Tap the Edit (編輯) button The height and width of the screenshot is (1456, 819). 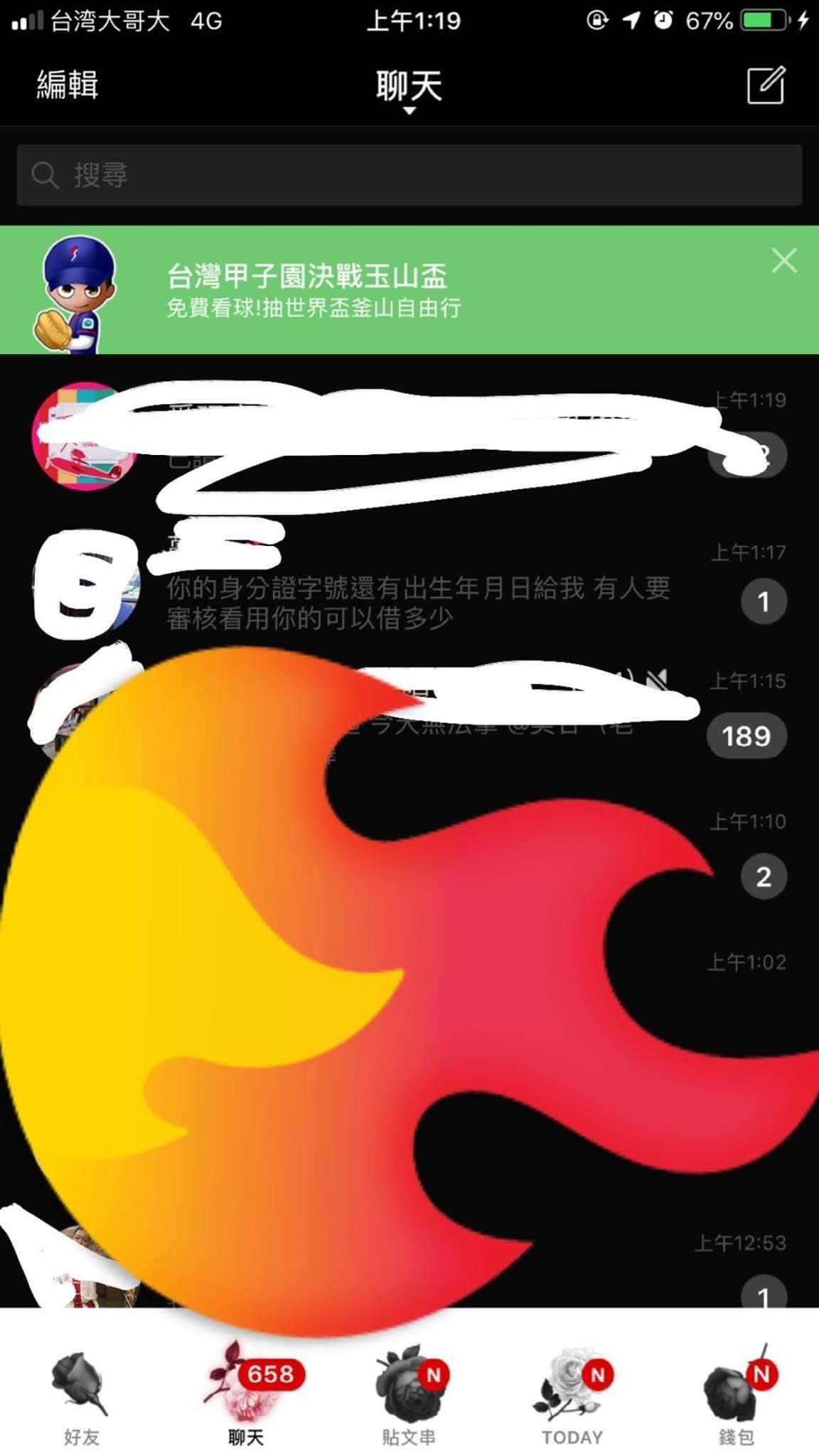pyautogui.click(x=68, y=85)
